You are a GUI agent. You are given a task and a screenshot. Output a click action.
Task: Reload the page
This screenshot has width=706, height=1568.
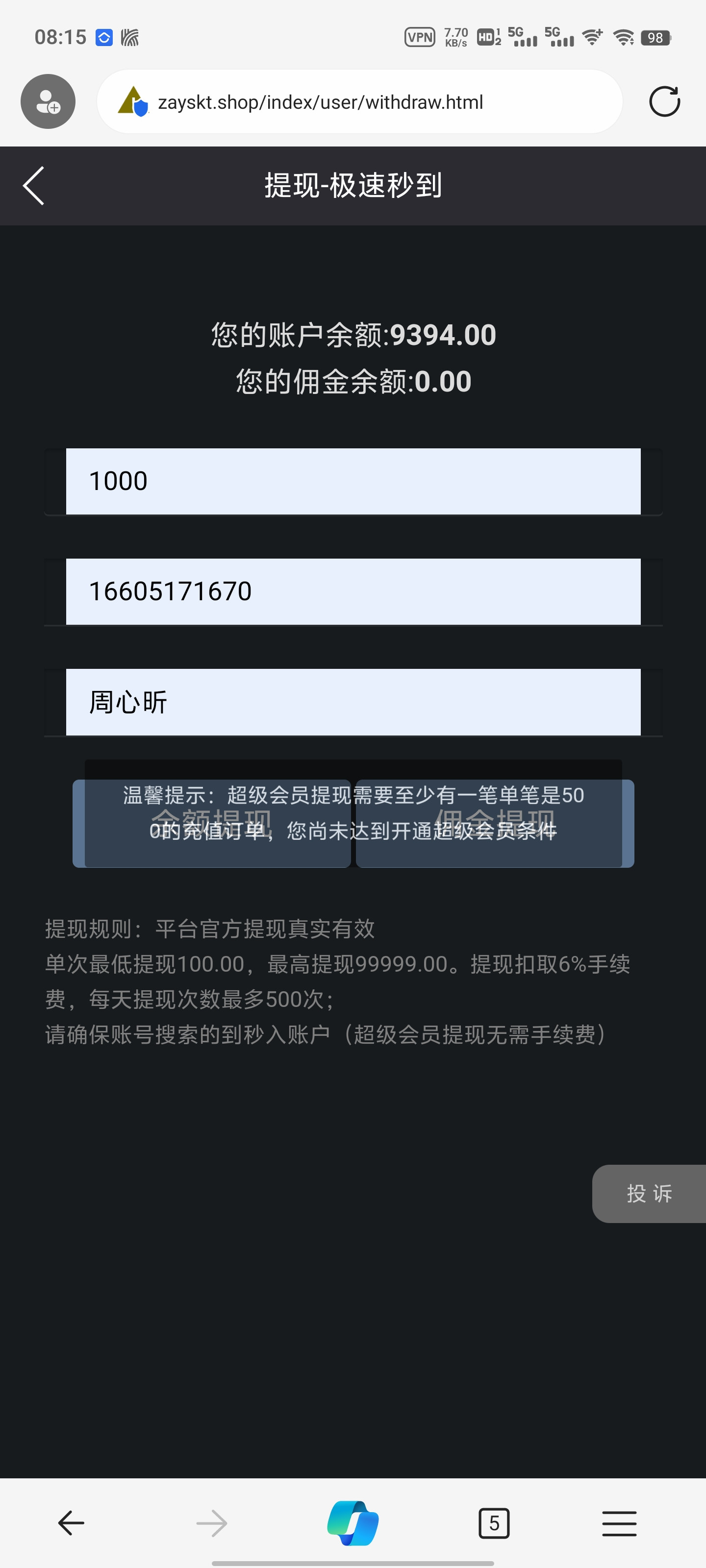pos(664,101)
